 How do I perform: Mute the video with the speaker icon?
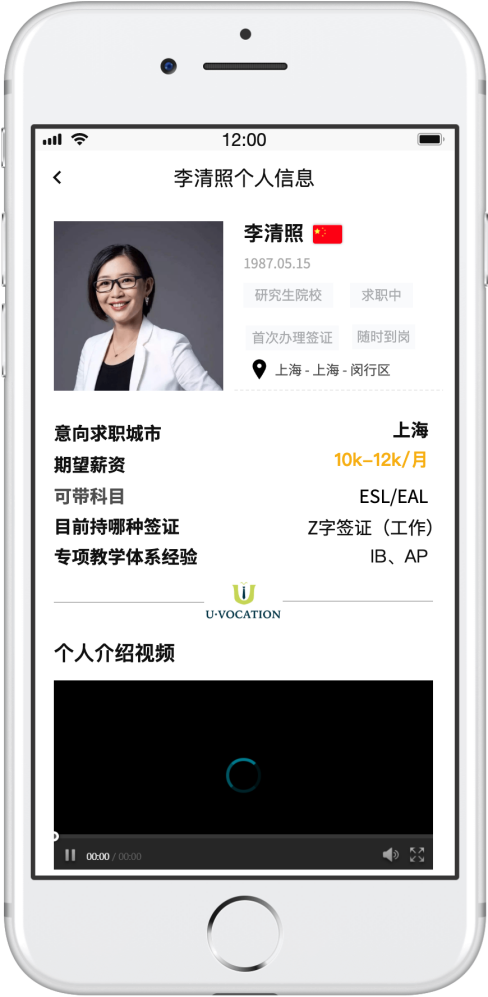coord(390,855)
